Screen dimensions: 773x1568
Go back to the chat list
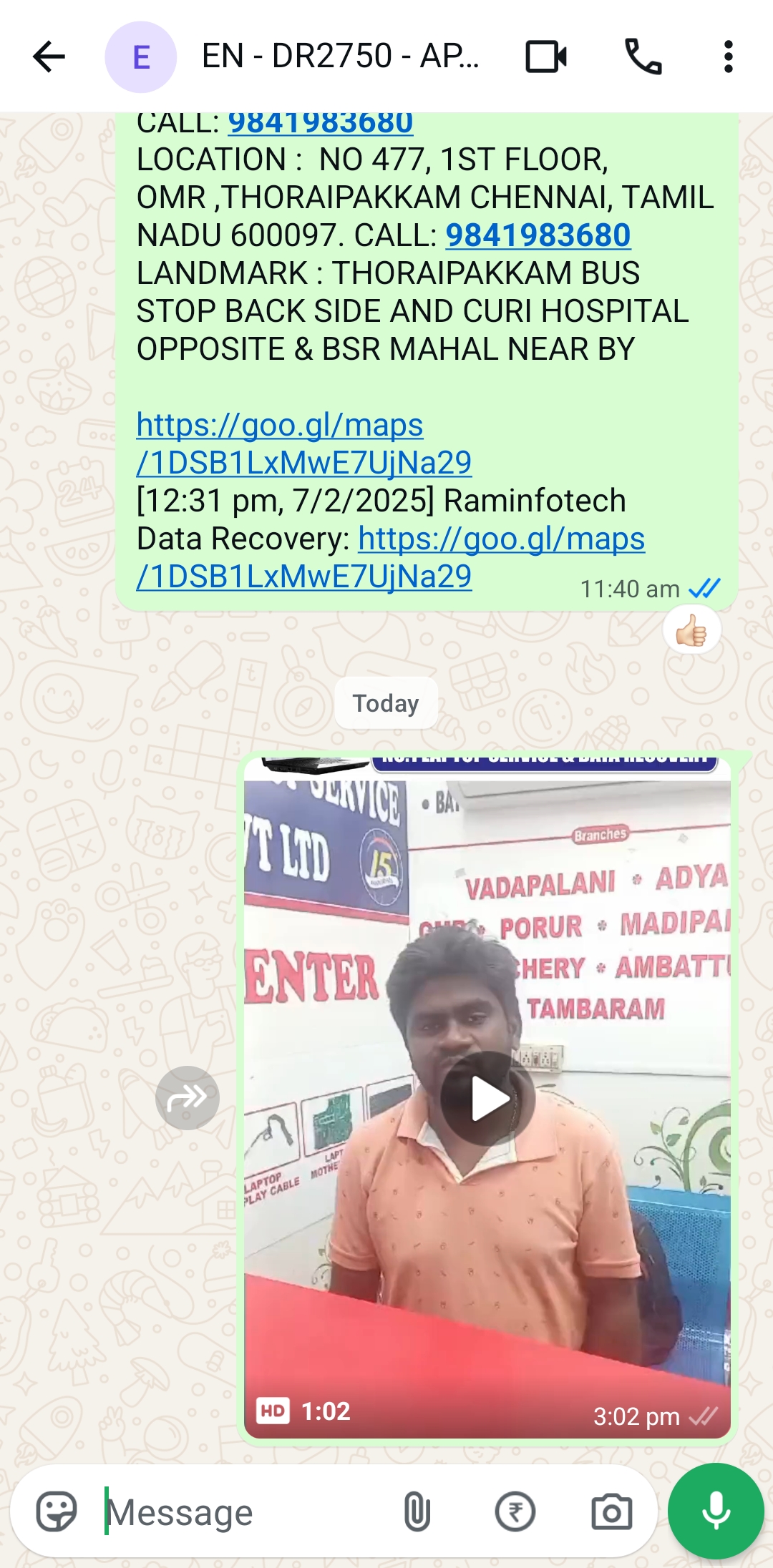click(x=49, y=57)
